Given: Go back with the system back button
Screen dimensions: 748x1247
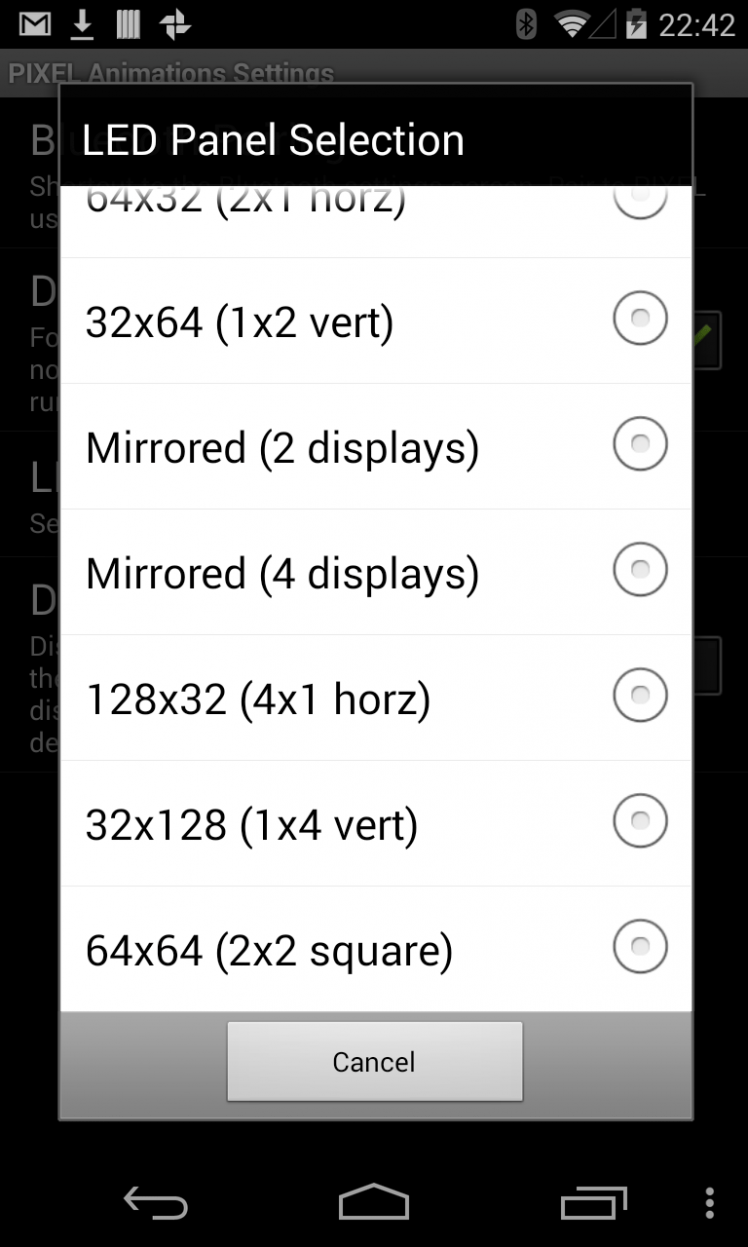Looking at the screenshot, I should (x=155, y=1202).
